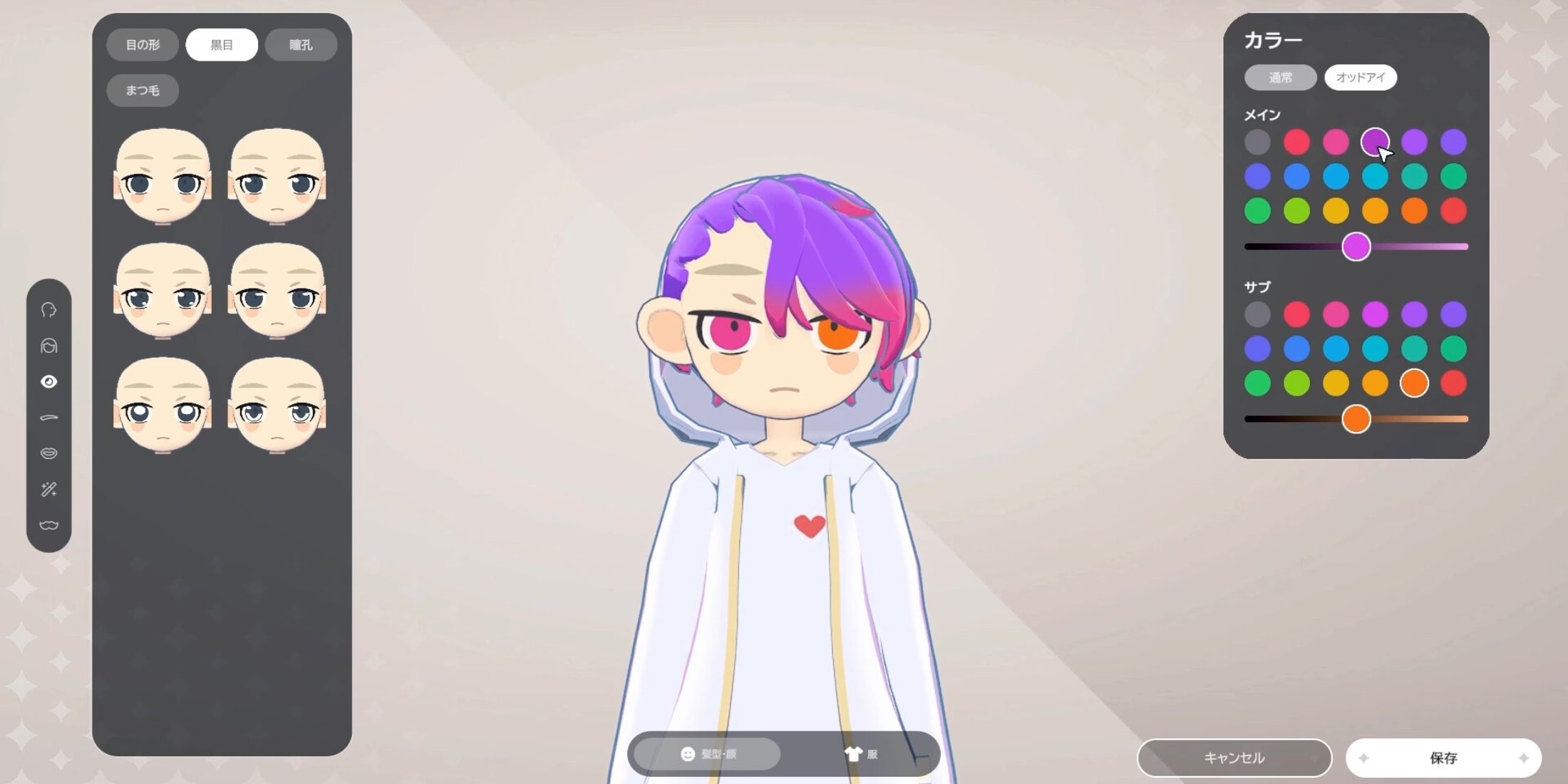Pick the gray swatch under メイン
Screen dimensions: 1568x784
tap(1257, 142)
